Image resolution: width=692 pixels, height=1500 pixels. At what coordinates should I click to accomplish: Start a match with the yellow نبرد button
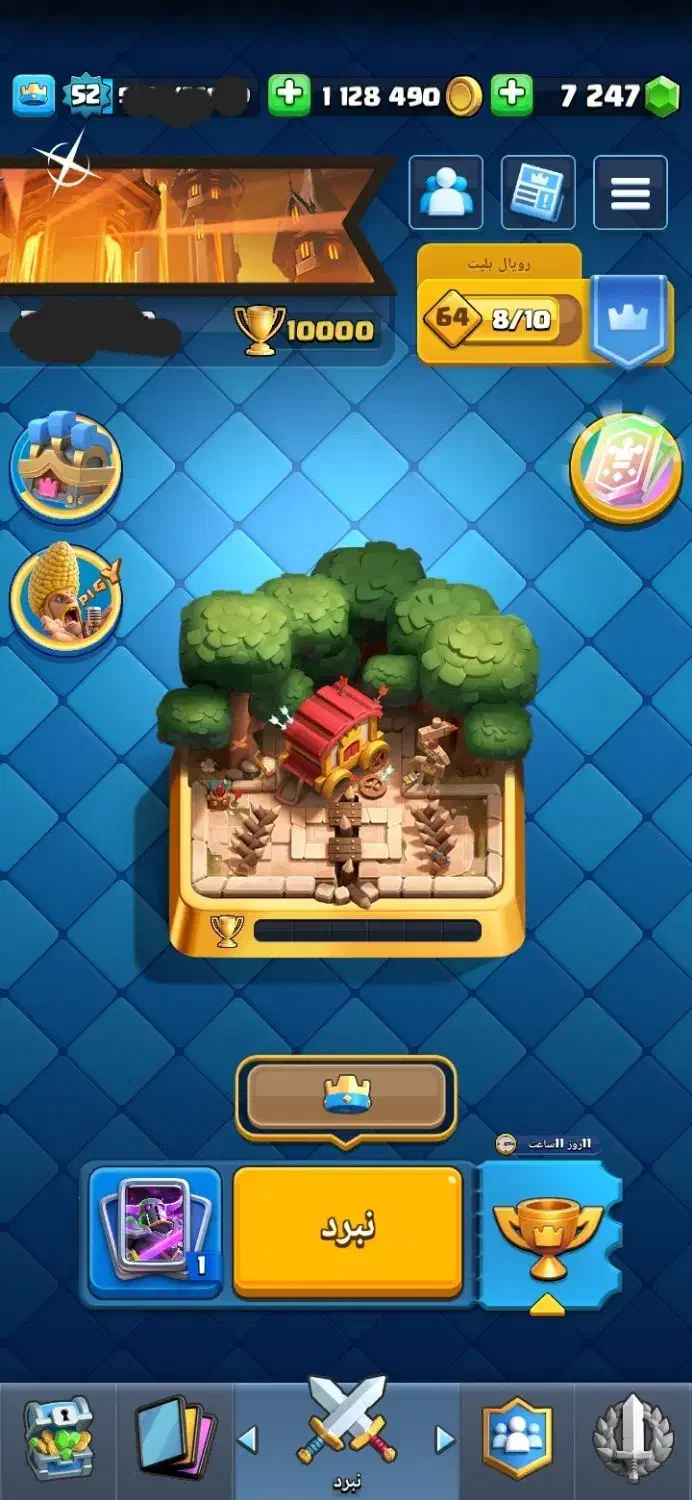[x=348, y=1231]
